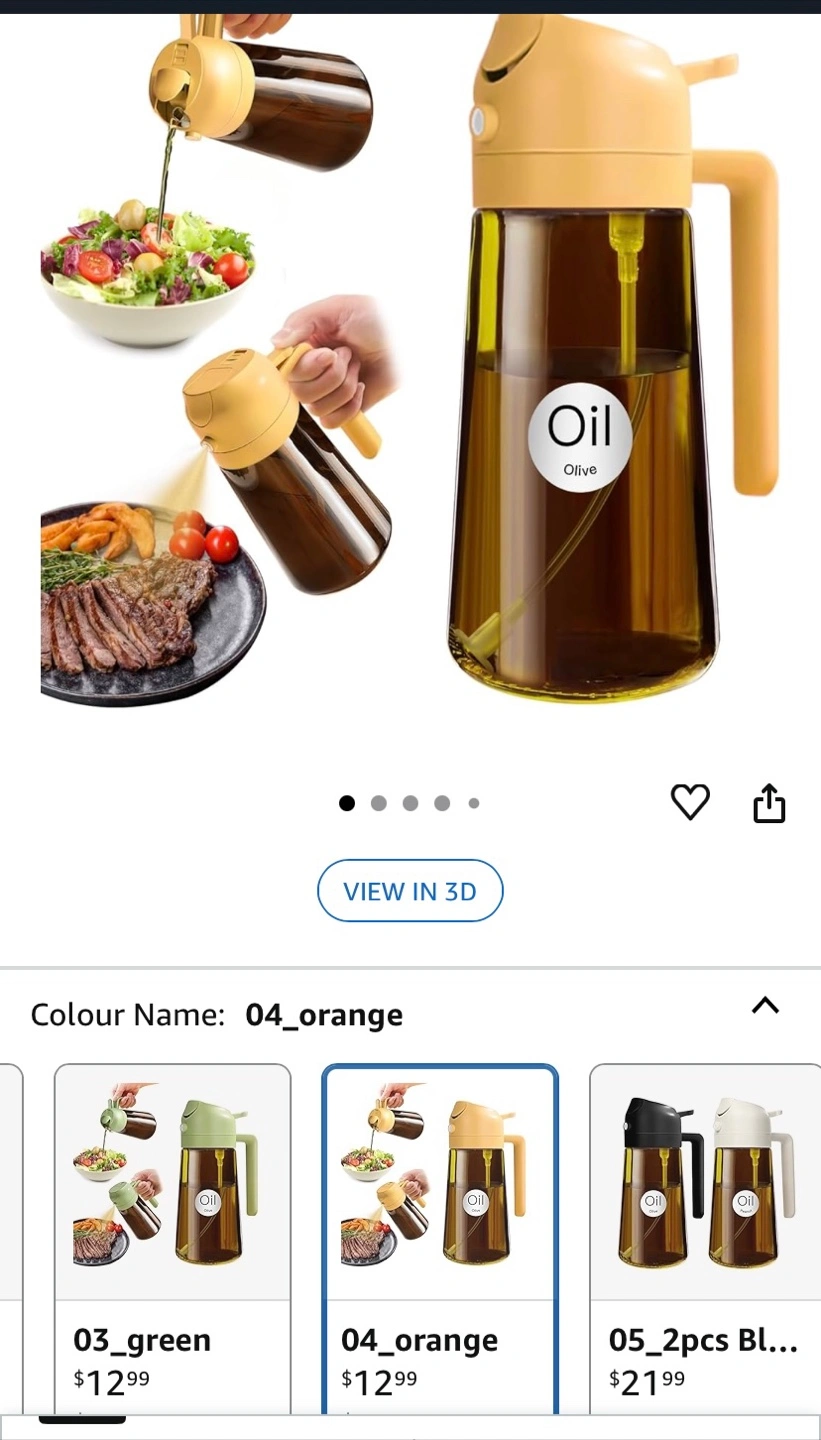821x1440 pixels.
Task: Share this product
Action: click(769, 803)
